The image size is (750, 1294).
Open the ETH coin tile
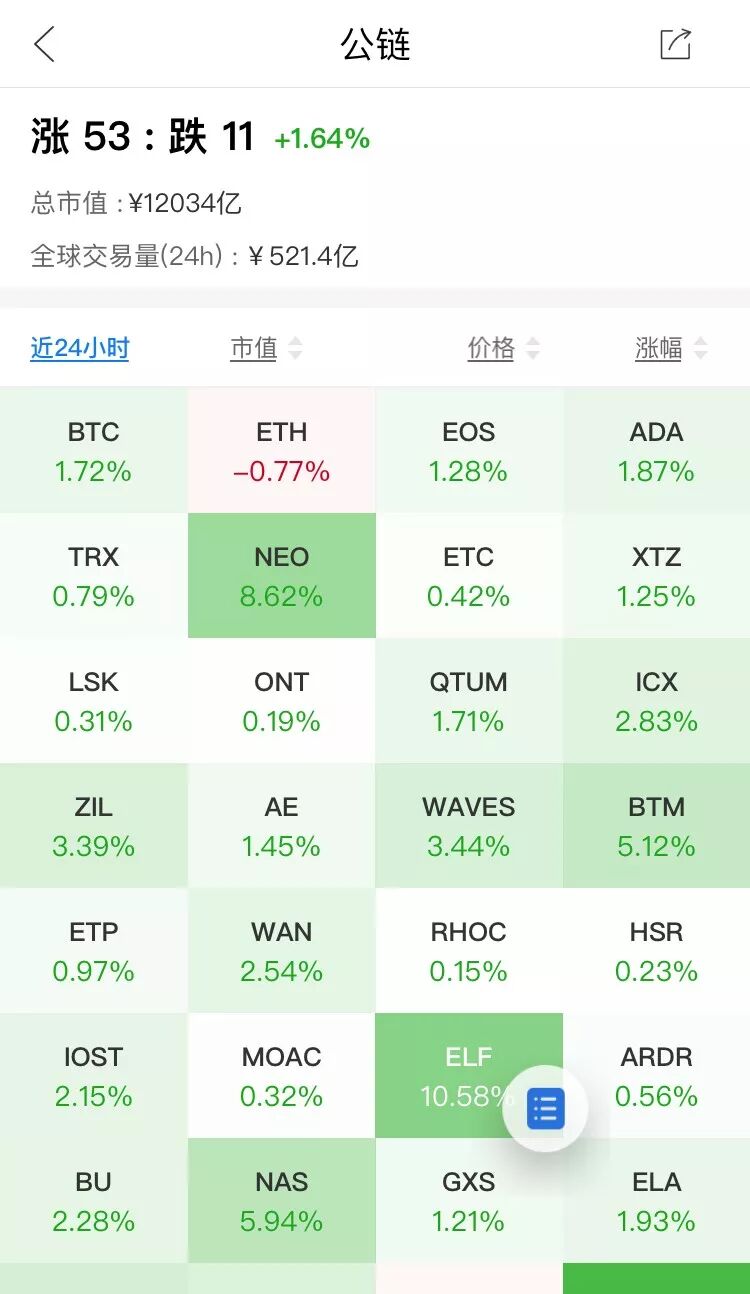(x=281, y=451)
